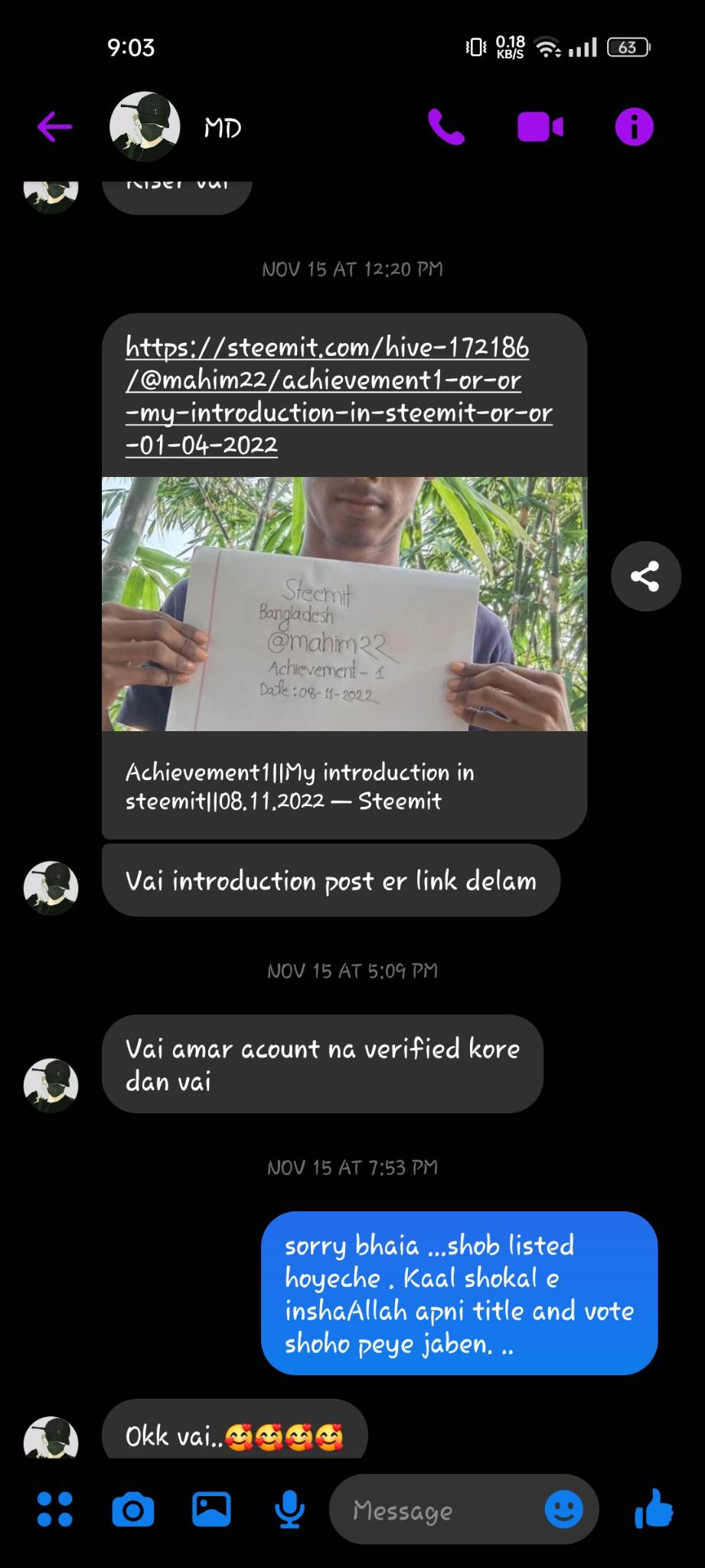Open the steemit.com achievement1 link
The width and height of the screenshot is (705, 1568).
coord(339,396)
